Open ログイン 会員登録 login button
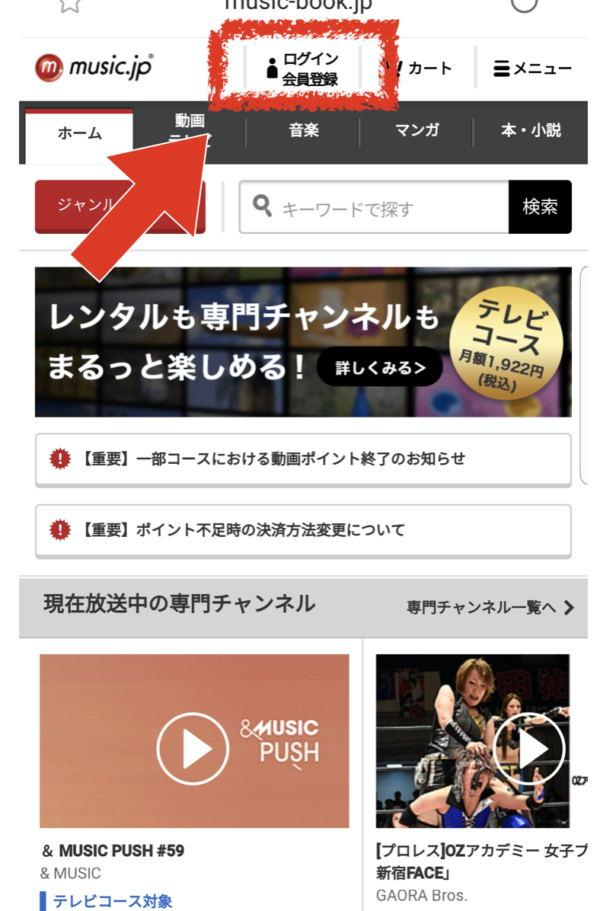Viewport: 600px width, 911px height. click(x=302, y=69)
